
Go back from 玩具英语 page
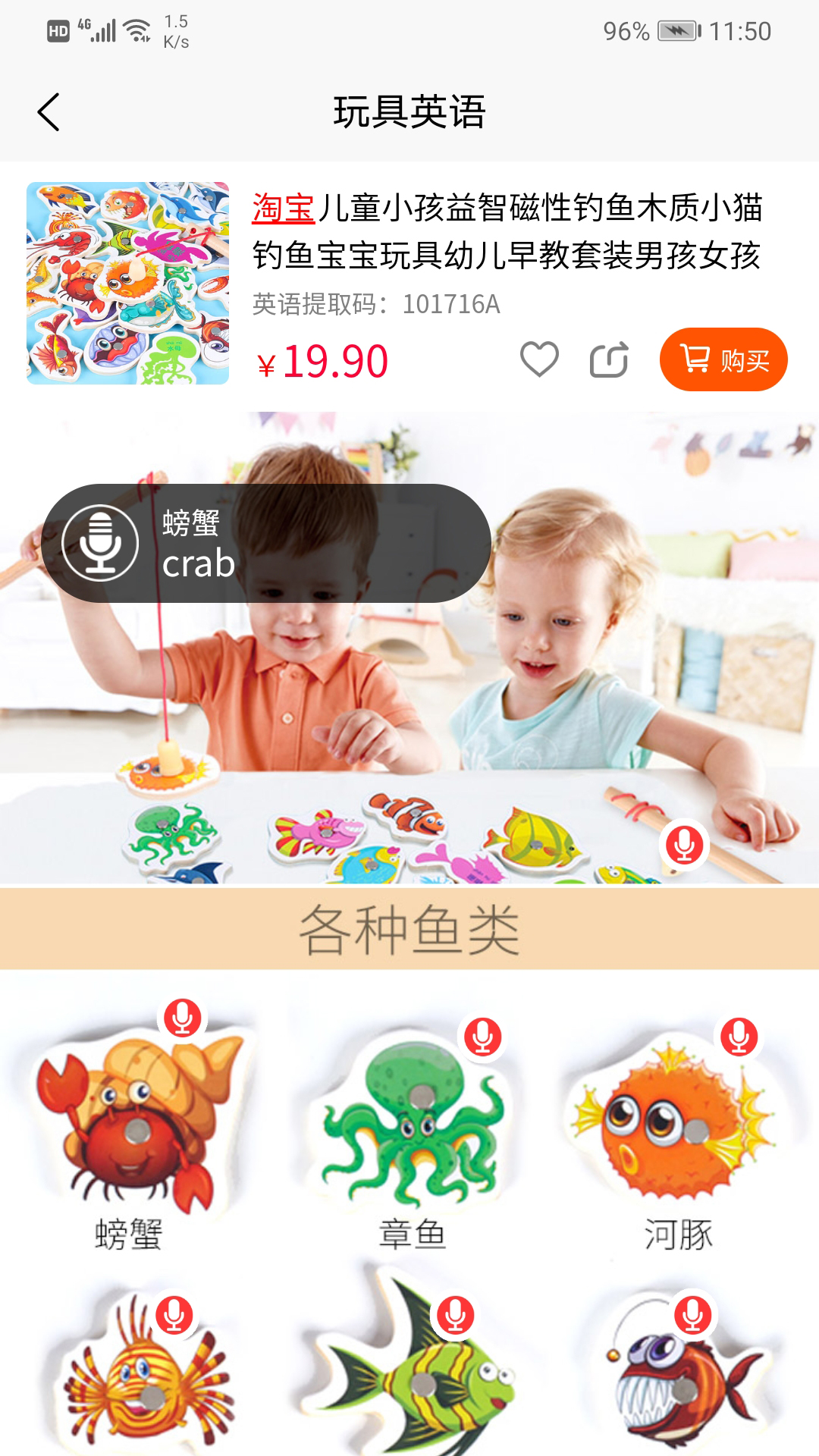point(49,112)
